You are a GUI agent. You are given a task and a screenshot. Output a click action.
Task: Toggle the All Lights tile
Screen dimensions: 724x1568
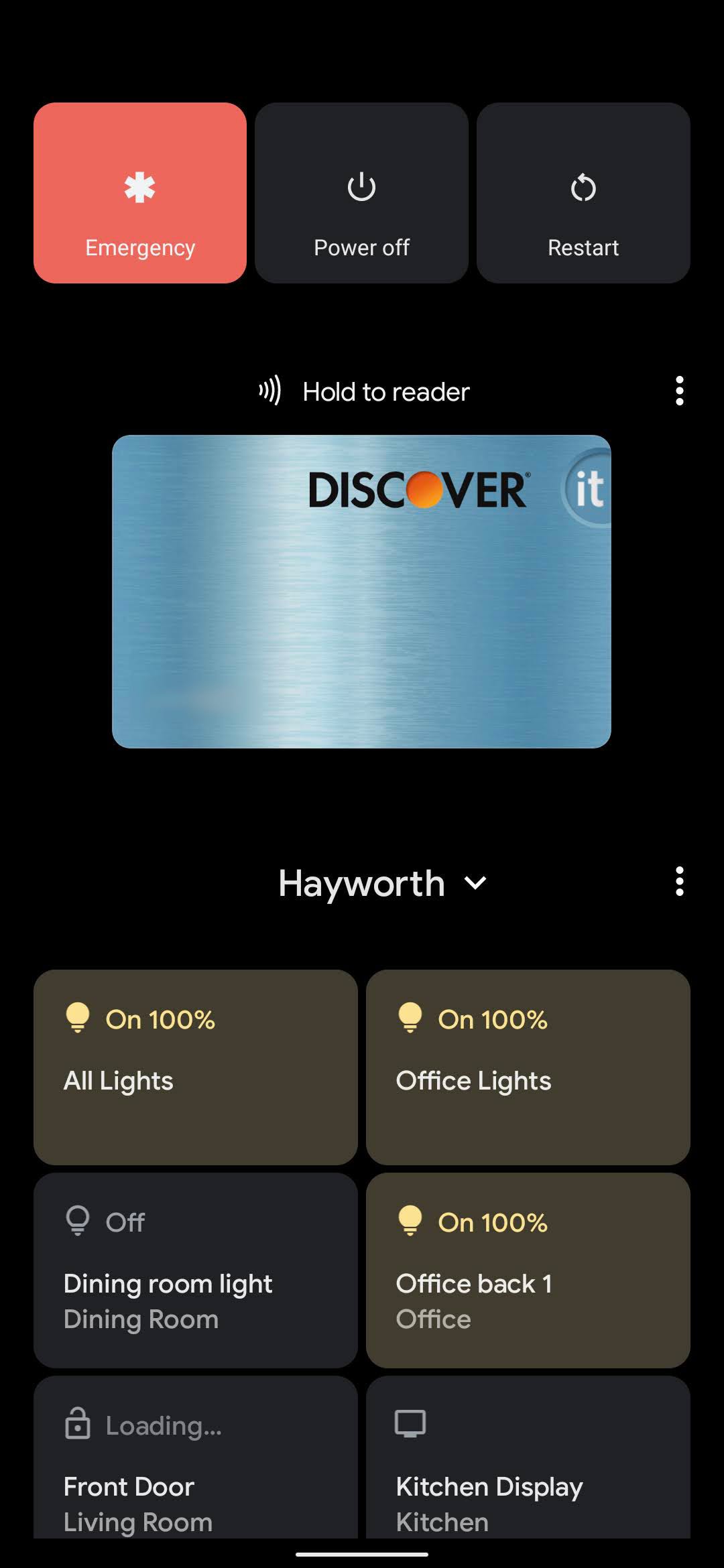(x=195, y=1067)
